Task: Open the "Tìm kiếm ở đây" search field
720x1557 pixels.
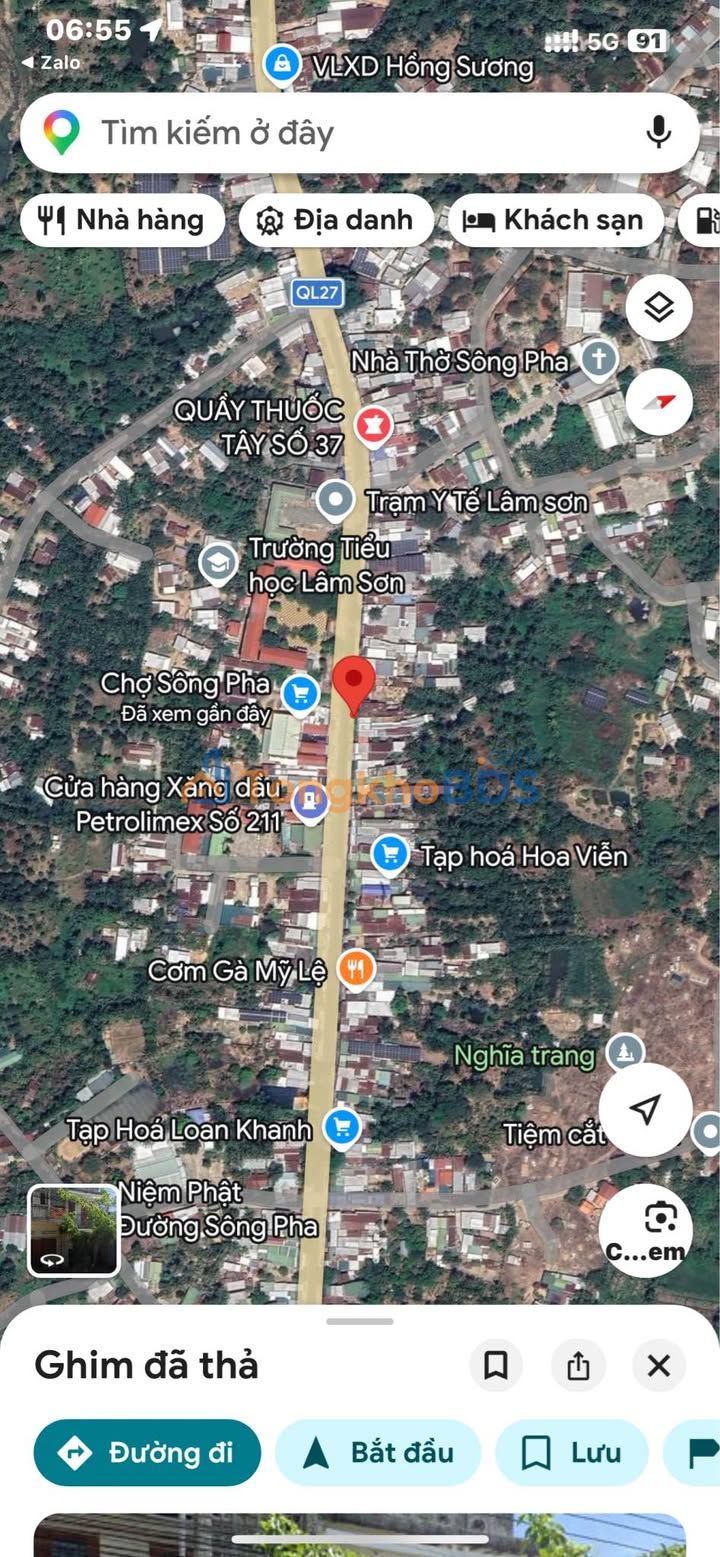Action: [330, 133]
